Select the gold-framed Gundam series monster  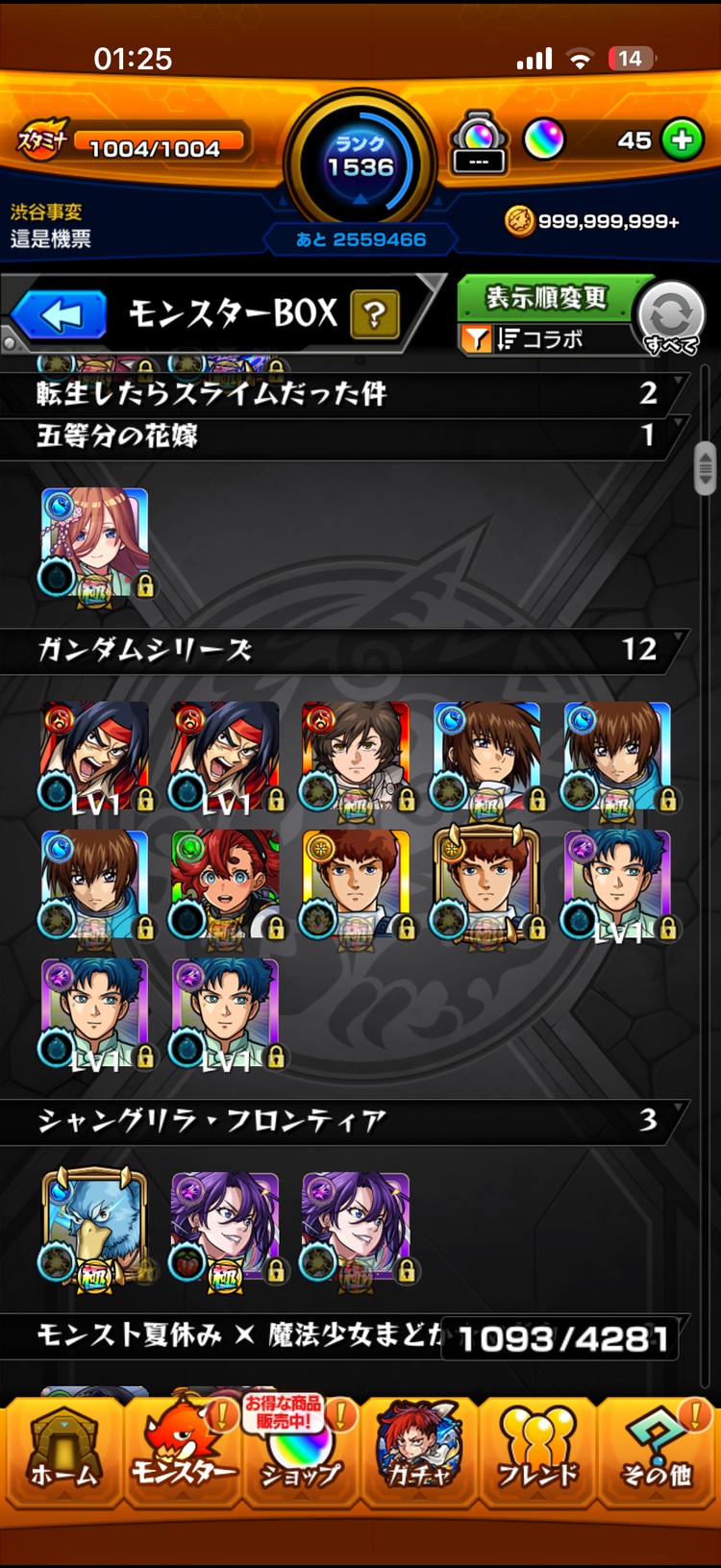(x=486, y=884)
